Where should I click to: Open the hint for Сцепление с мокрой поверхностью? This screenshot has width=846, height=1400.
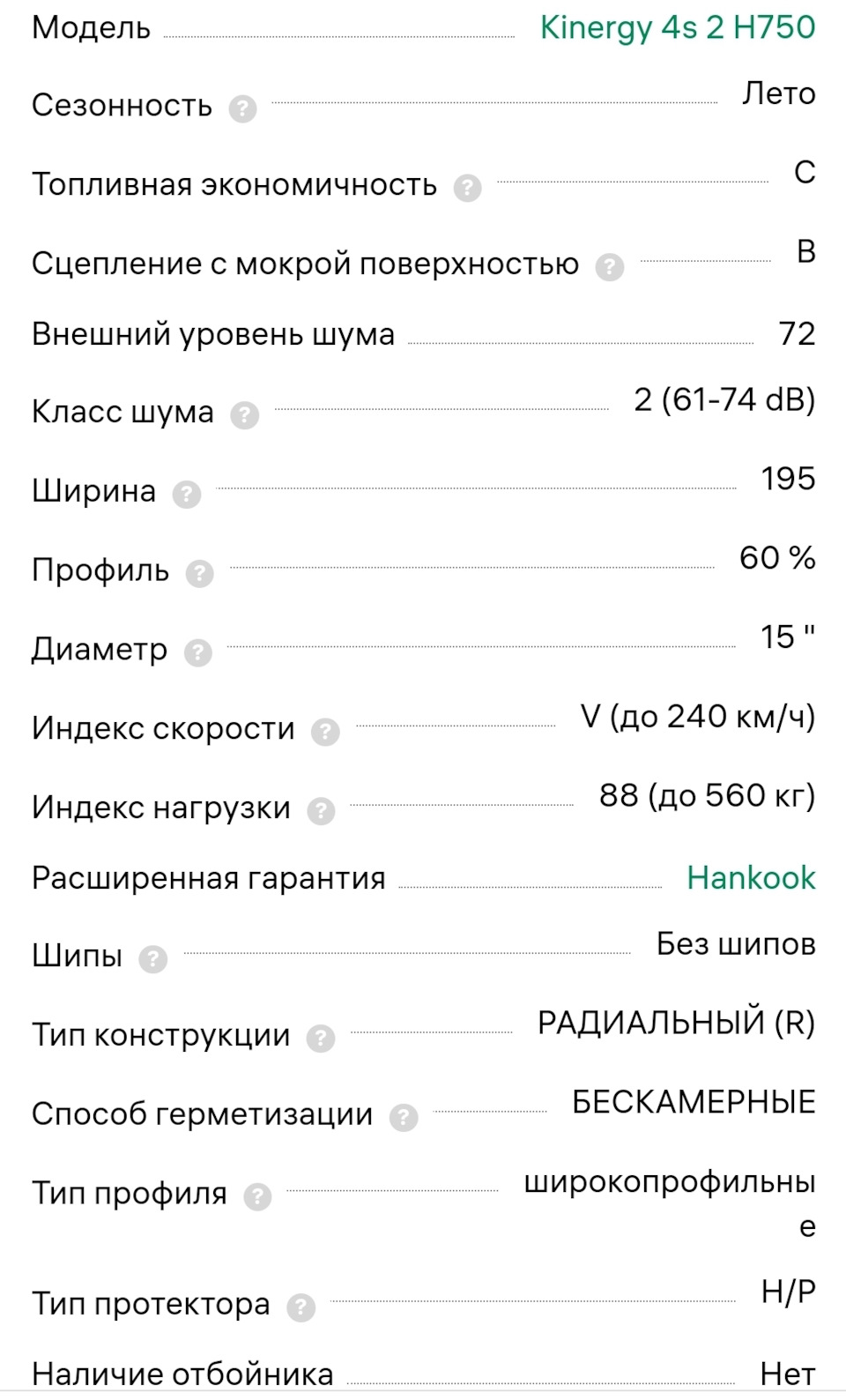coord(609,267)
